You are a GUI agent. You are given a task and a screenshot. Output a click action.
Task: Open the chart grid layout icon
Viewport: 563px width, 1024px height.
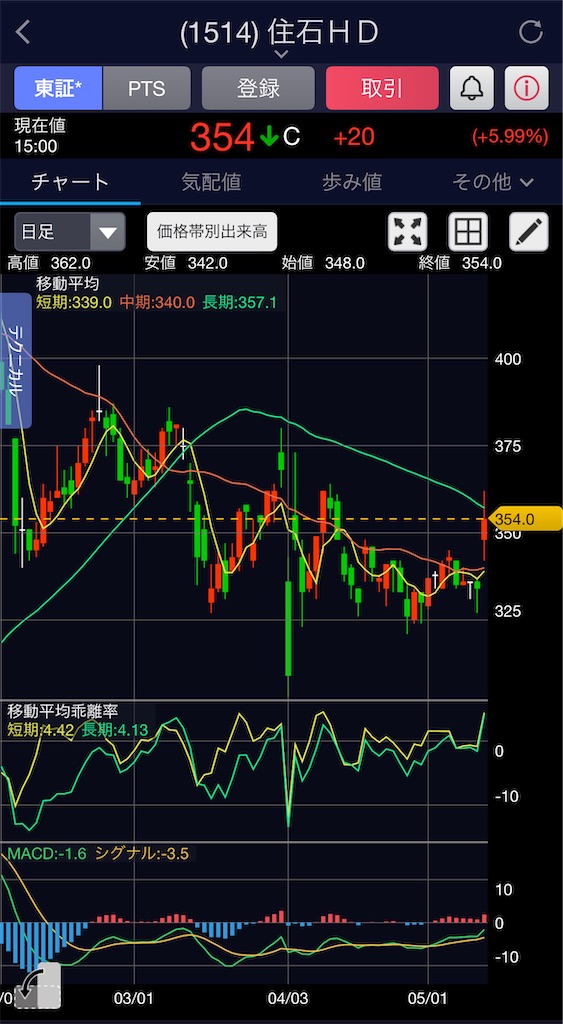pyautogui.click(x=468, y=232)
